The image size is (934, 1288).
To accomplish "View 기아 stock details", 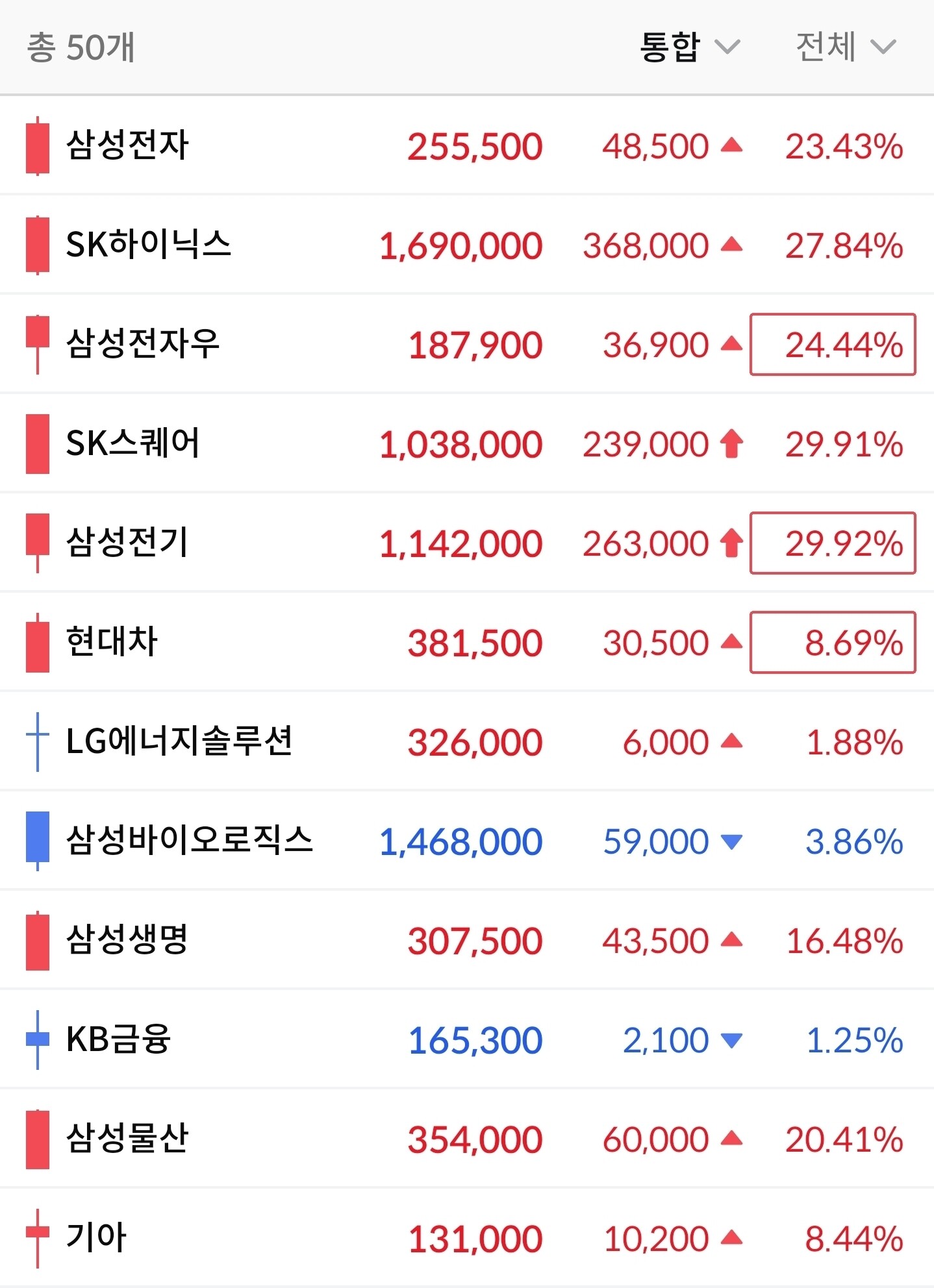I will pos(467,1238).
